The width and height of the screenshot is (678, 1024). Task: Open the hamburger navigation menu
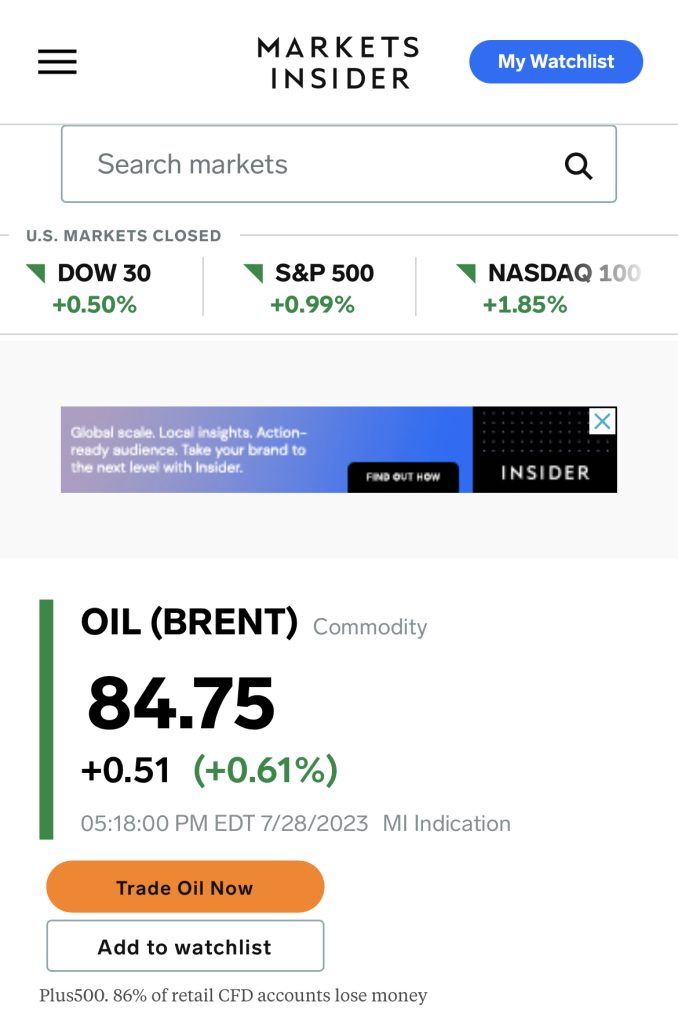coord(57,62)
